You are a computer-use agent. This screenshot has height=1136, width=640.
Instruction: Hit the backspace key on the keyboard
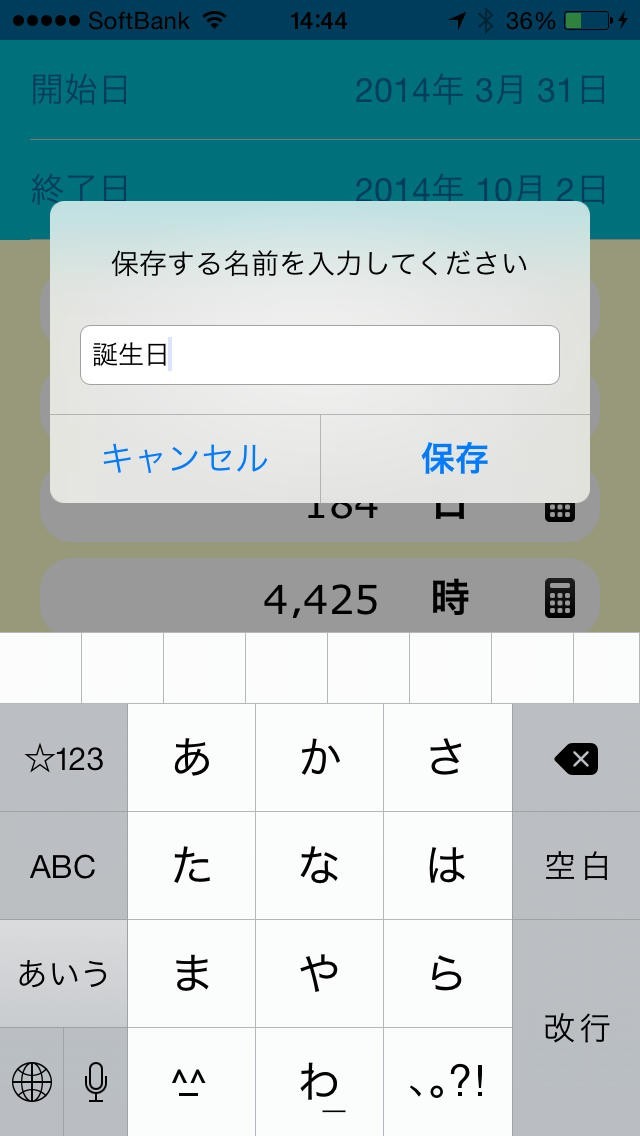pos(576,760)
